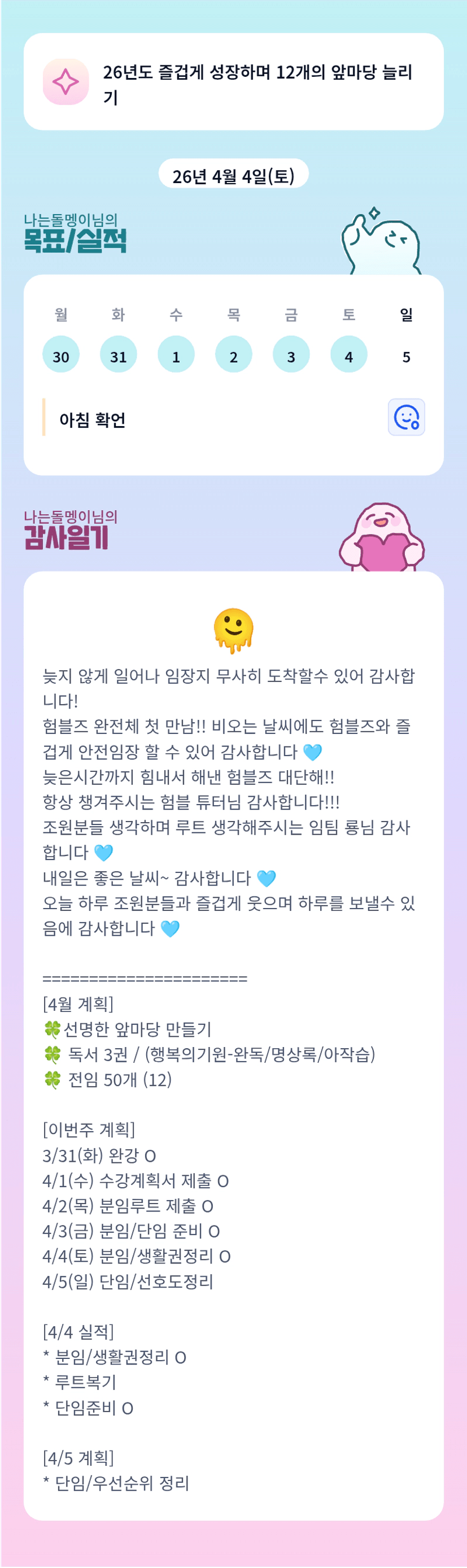
Task: Select Tuesday the 31st in the week row
Action: [x=118, y=355]
